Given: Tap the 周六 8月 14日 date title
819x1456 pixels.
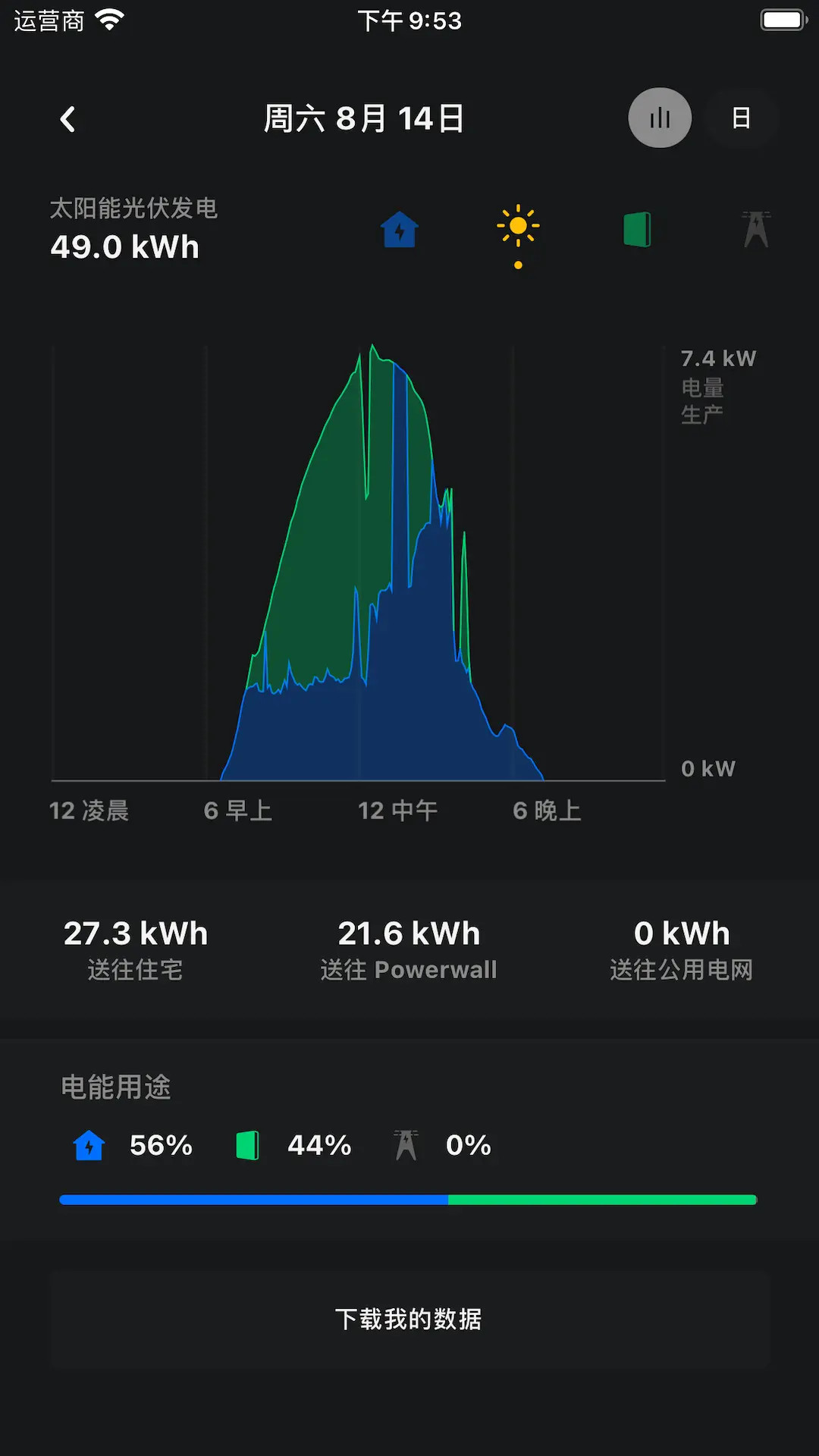Looking at the screenshot, I should (x=366, y=118).
